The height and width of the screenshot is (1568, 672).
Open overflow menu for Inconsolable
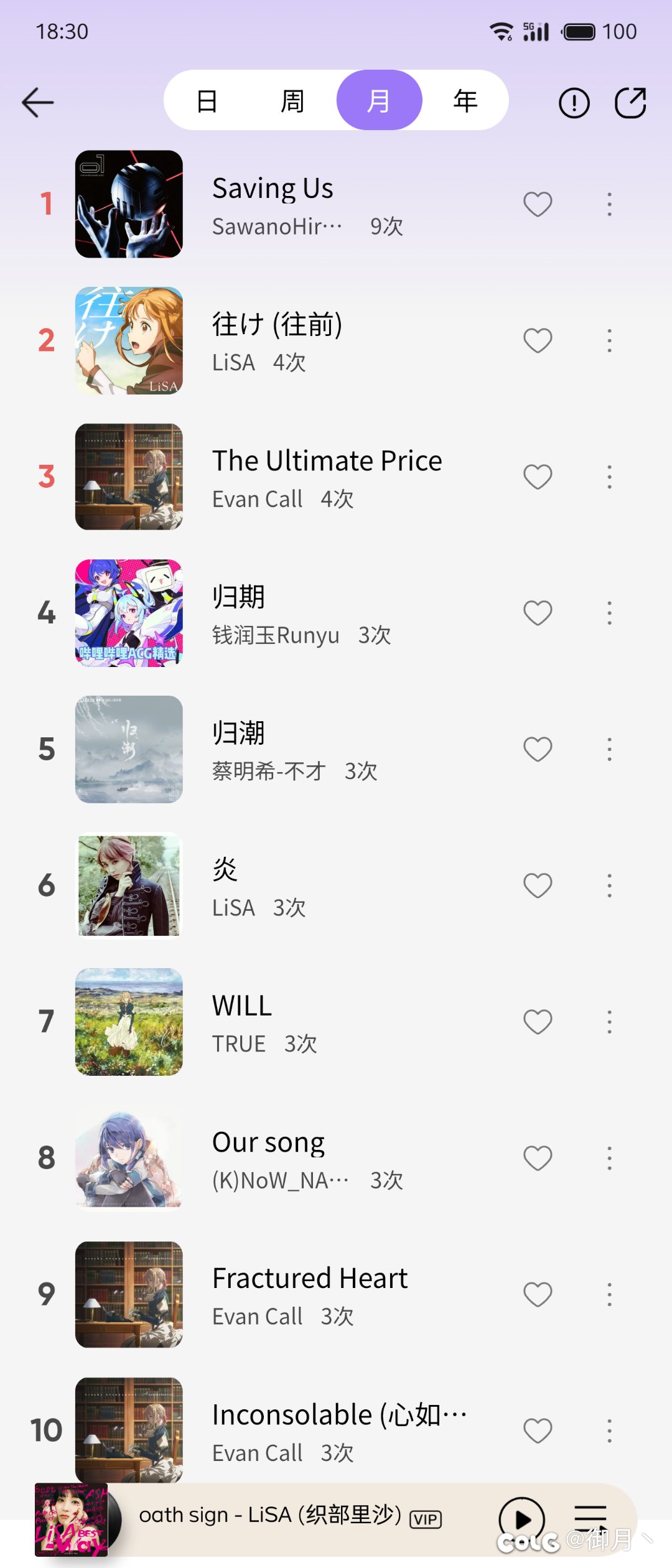pos(609,1431)
